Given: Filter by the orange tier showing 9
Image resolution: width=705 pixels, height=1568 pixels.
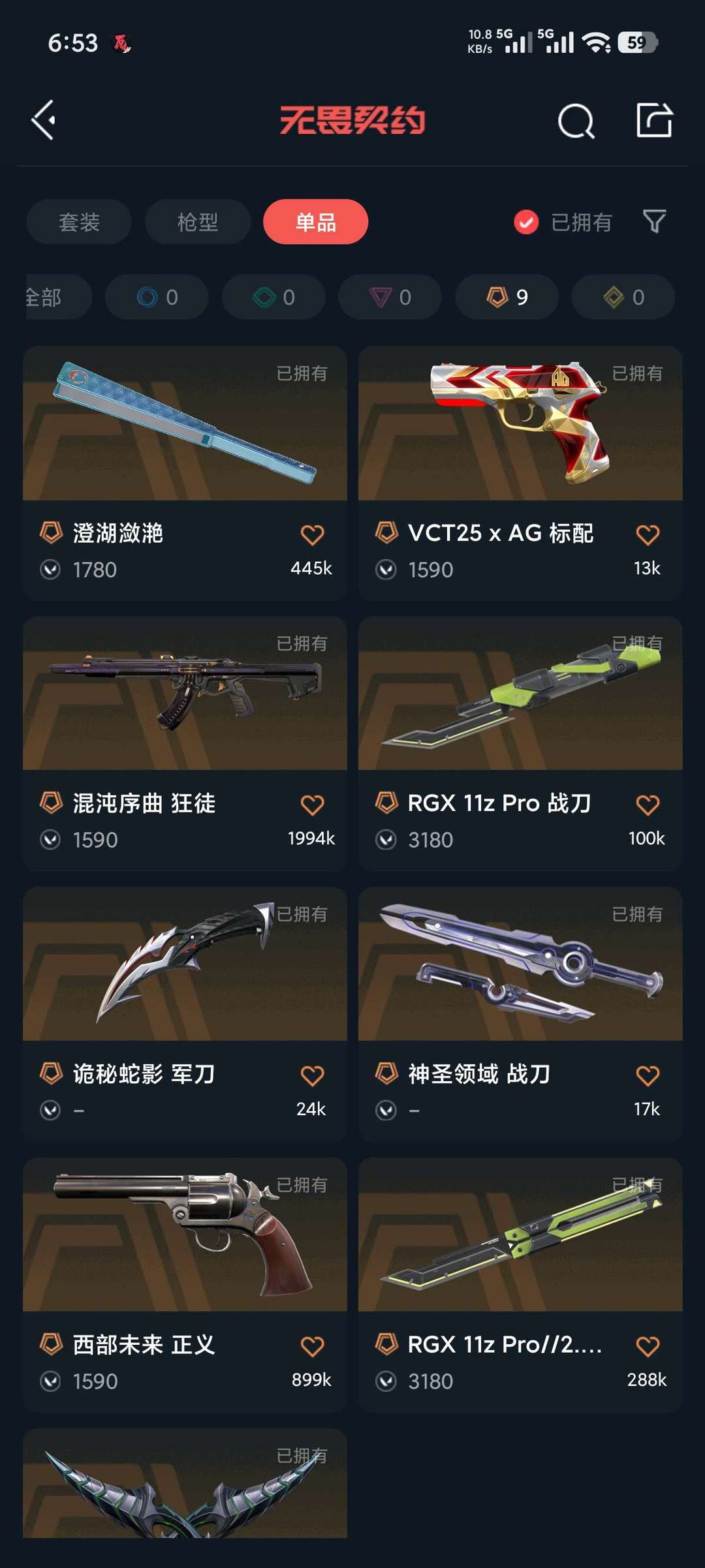Looking at the screenshot, I should click(507, 298).
